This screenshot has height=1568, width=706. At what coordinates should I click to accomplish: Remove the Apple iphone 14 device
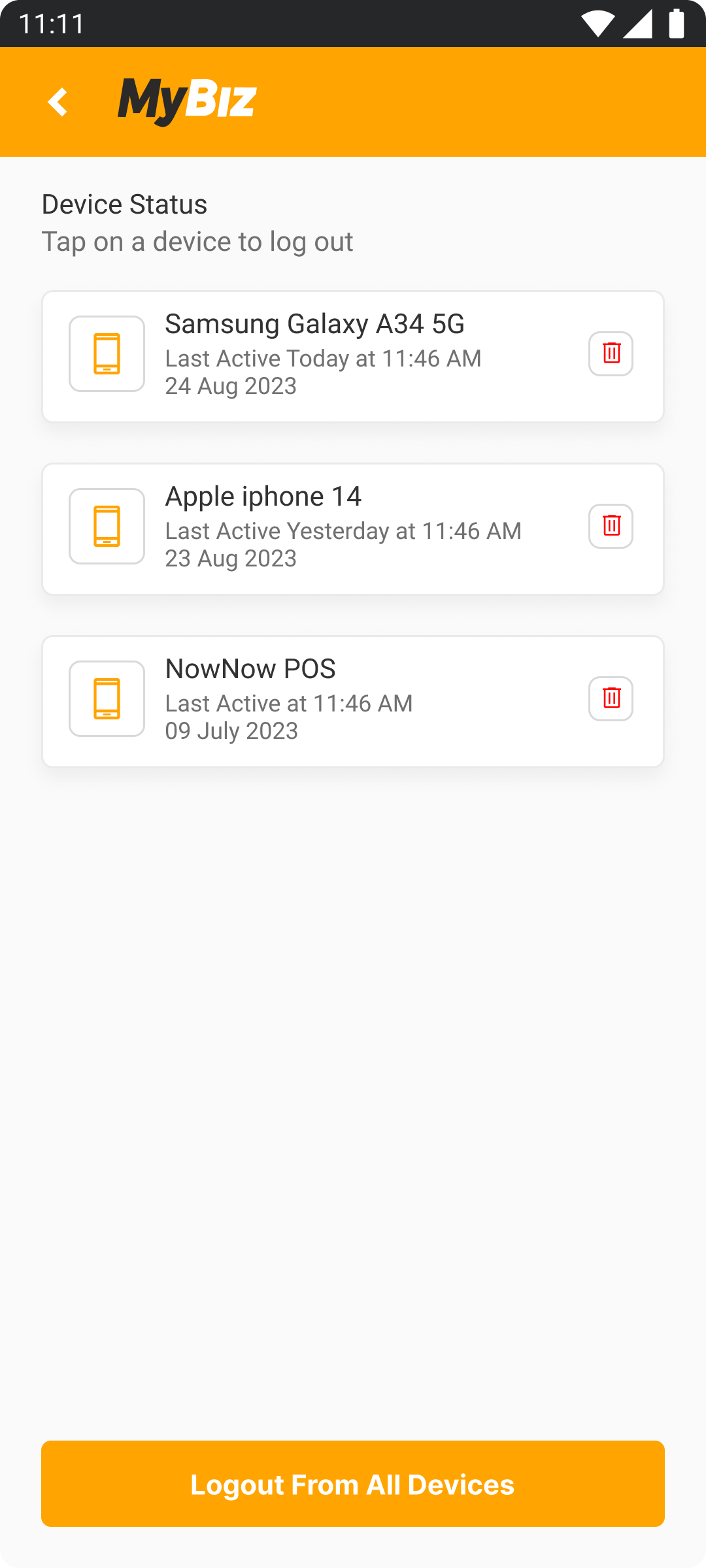click(x=611, y=526)
